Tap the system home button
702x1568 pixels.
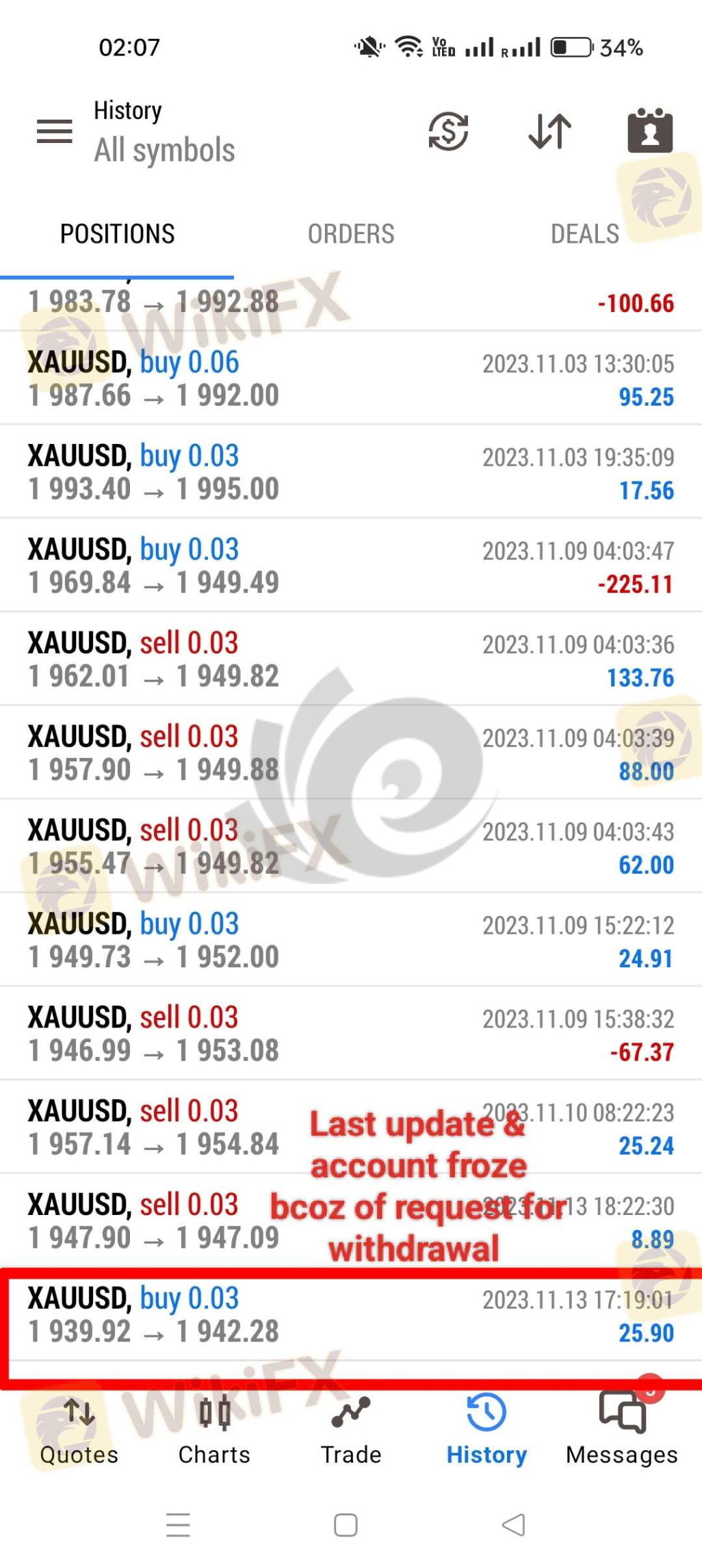tap(346, 1525)
